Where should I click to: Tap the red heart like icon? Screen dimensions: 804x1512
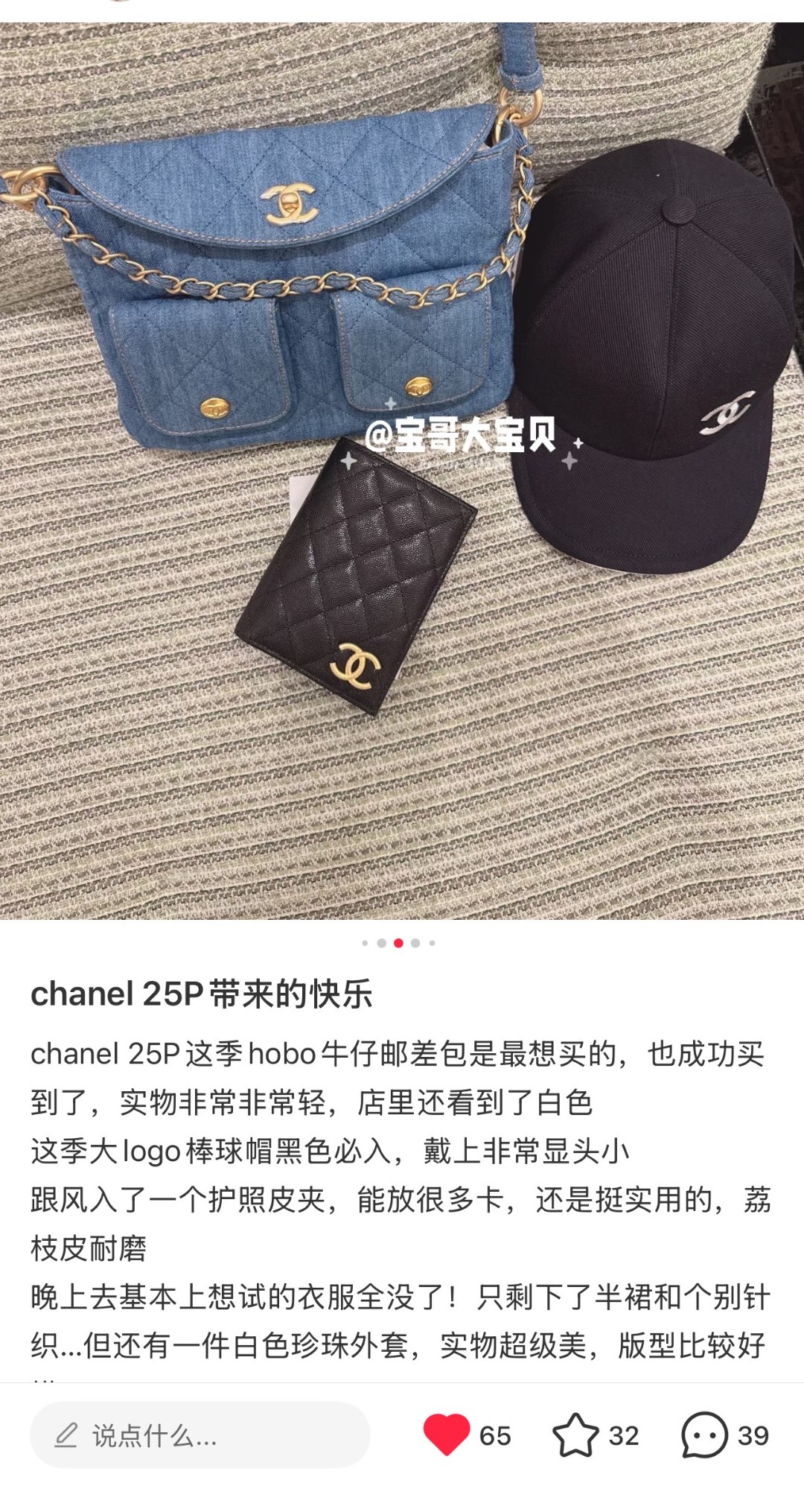pyautogui.click(x=447, y=1435)
